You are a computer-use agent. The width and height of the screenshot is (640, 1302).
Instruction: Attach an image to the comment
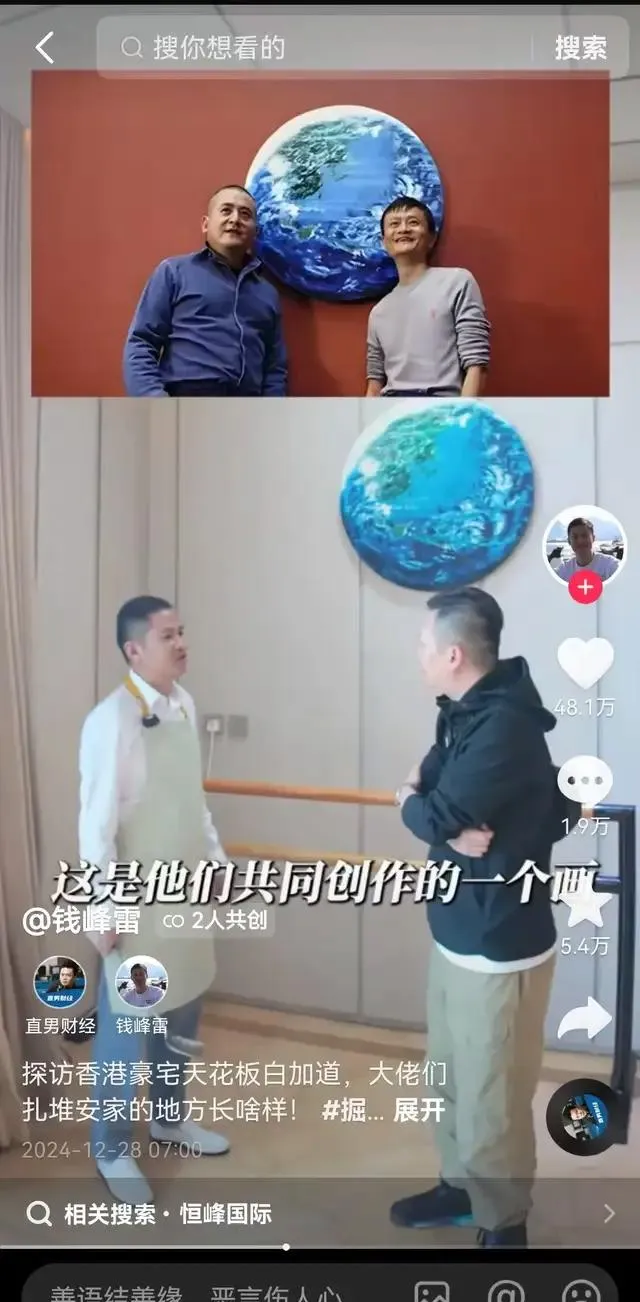pos(432,1292)
